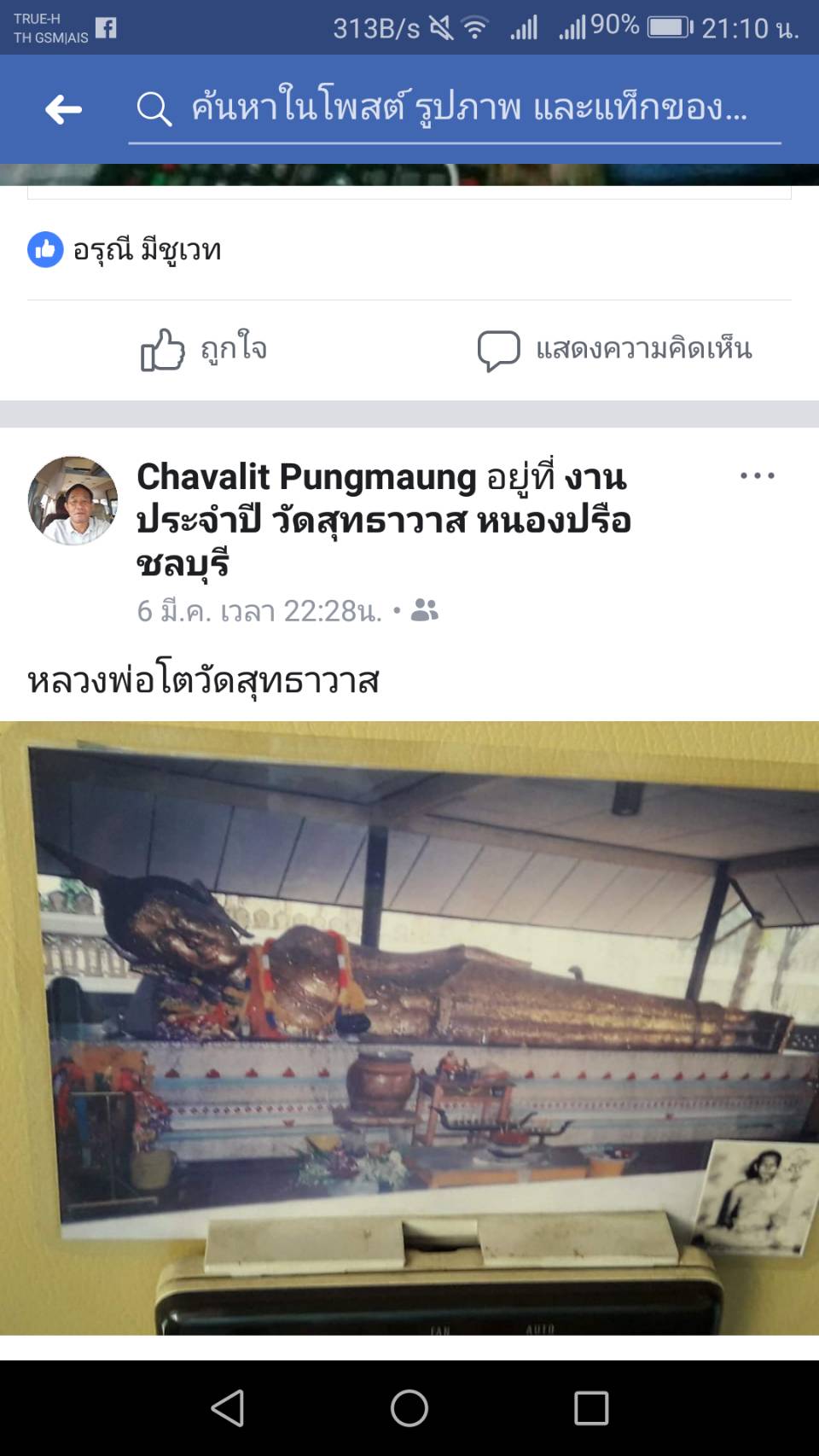Image resolution: width=819 pixels, height=1456 pixels.
Task: Open the งานประจำปี วัดสุทธาวาส location link
Action: coord(382,521)
